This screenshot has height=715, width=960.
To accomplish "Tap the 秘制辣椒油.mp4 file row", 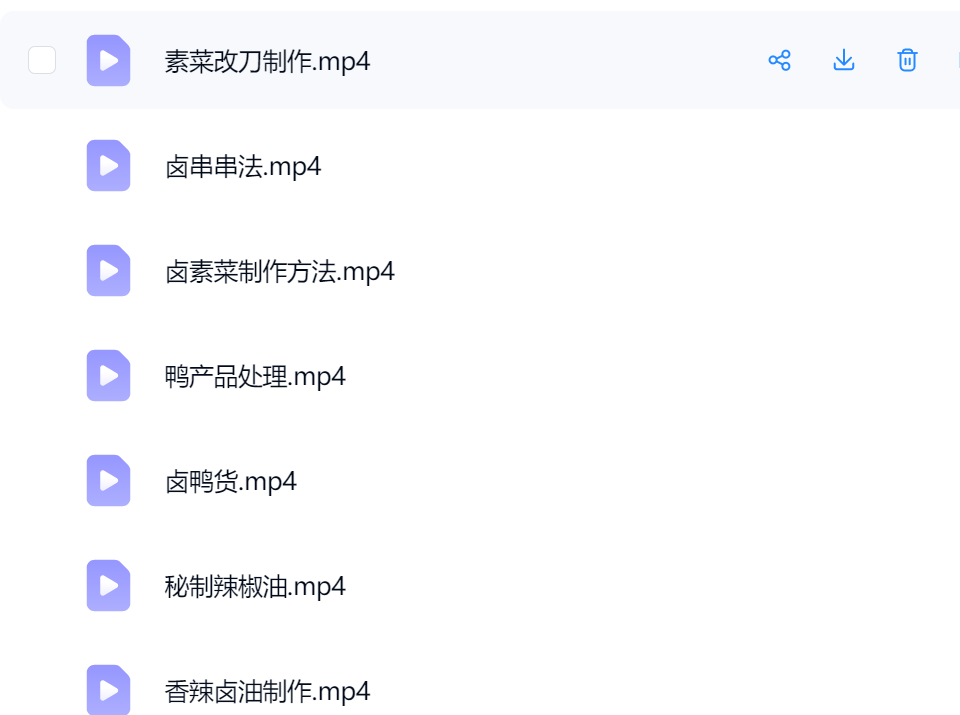I will 255,587.
